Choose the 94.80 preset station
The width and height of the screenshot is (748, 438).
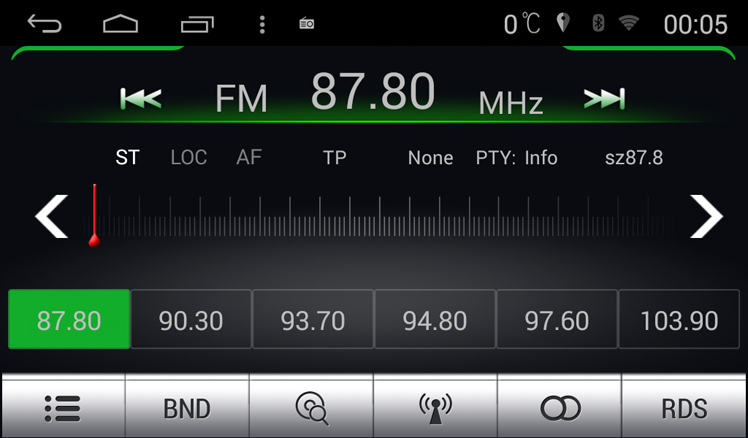[435, 320]
